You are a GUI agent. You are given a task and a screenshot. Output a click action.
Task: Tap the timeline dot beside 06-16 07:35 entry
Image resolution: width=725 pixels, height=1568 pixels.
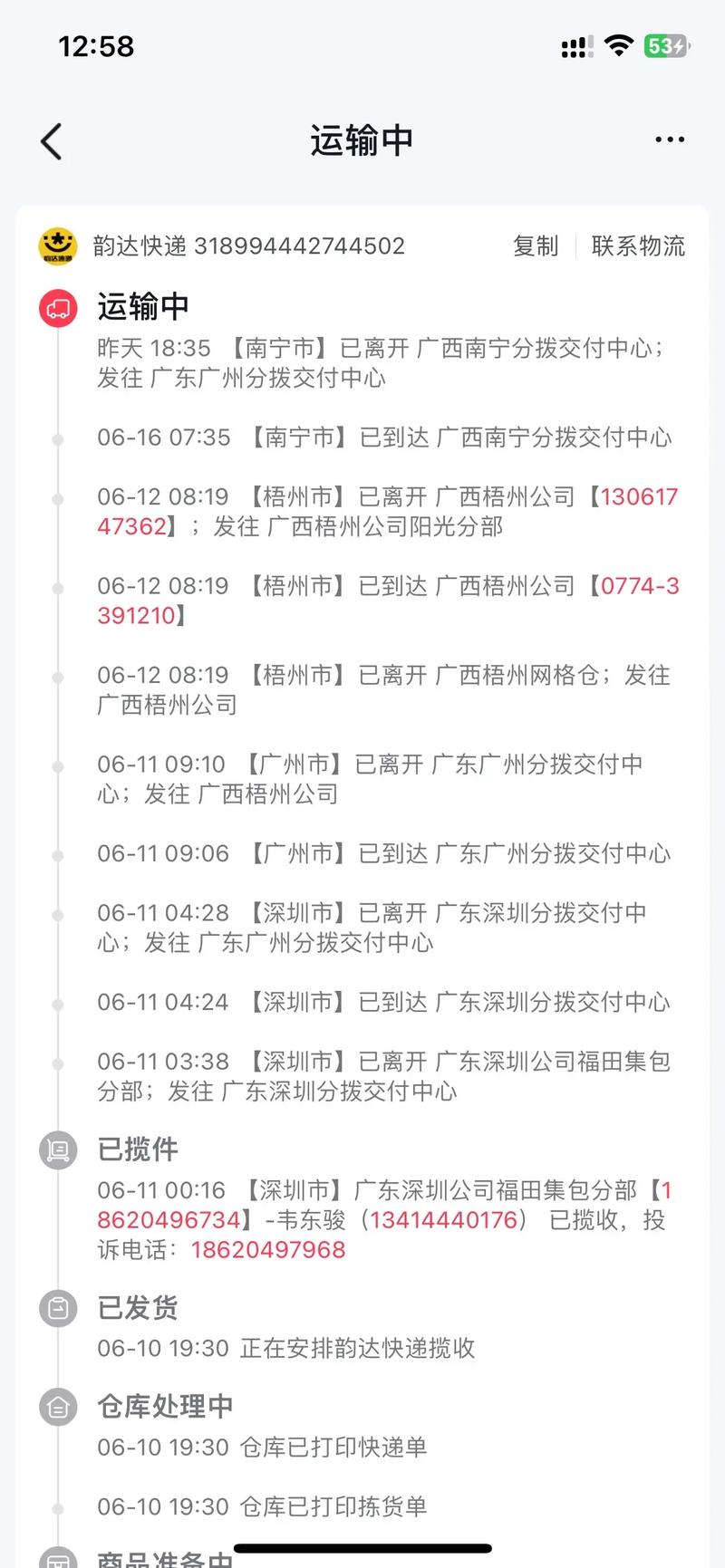click(x=57, y=438)
